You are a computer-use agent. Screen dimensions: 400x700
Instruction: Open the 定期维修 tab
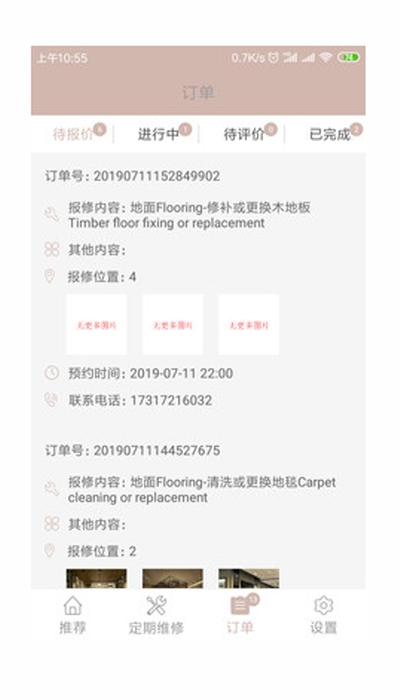(156, 616)
